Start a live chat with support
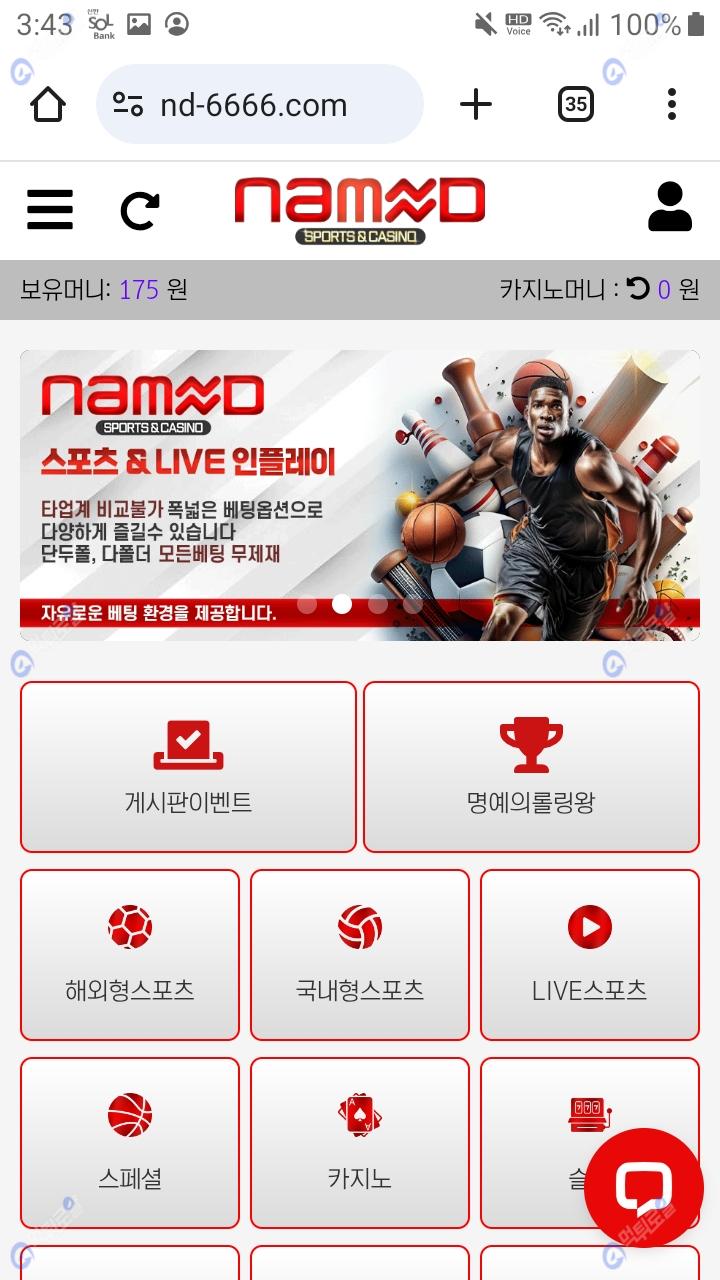The image size is (720, 1280). click(643, 1187)
